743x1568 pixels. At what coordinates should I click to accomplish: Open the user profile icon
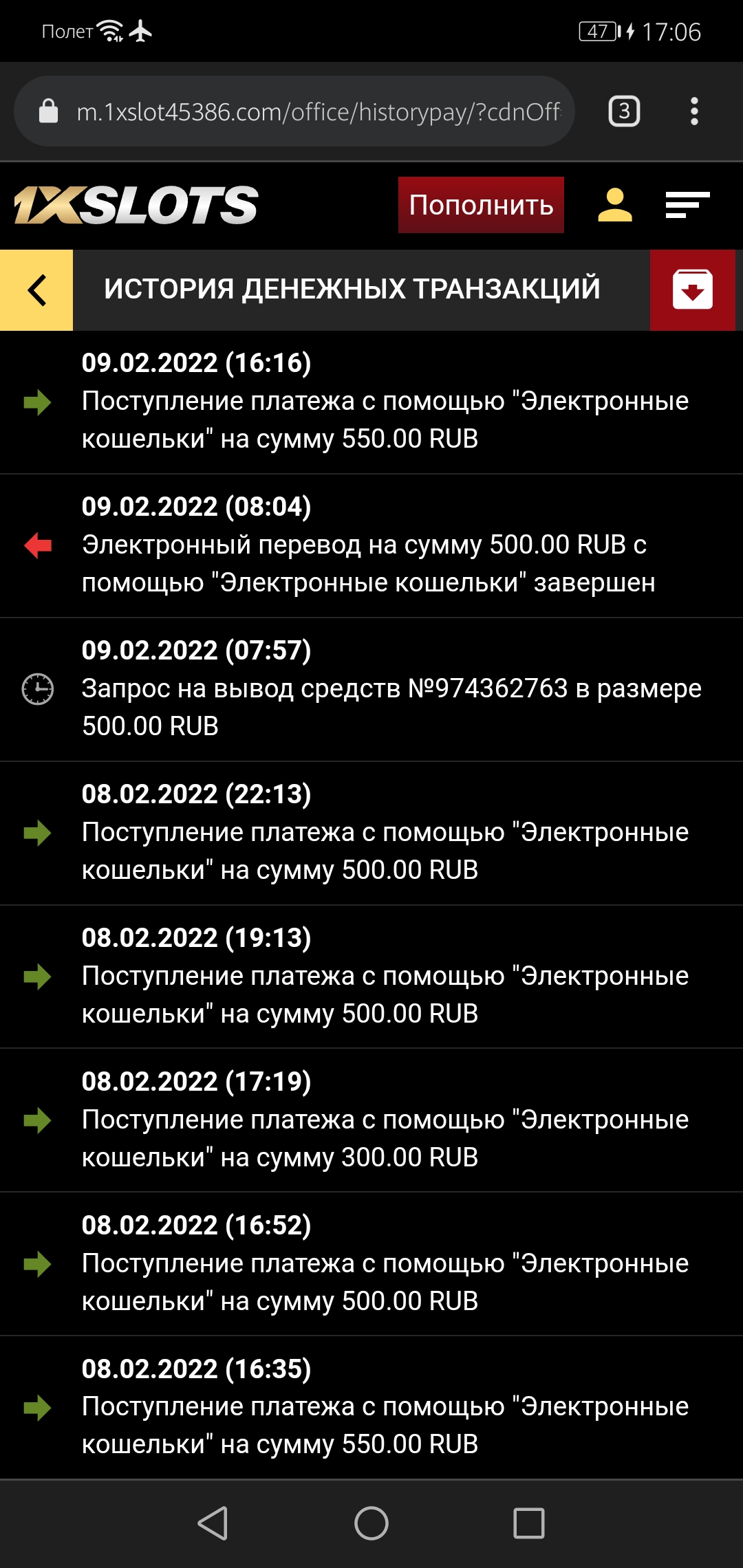point(615,205)
